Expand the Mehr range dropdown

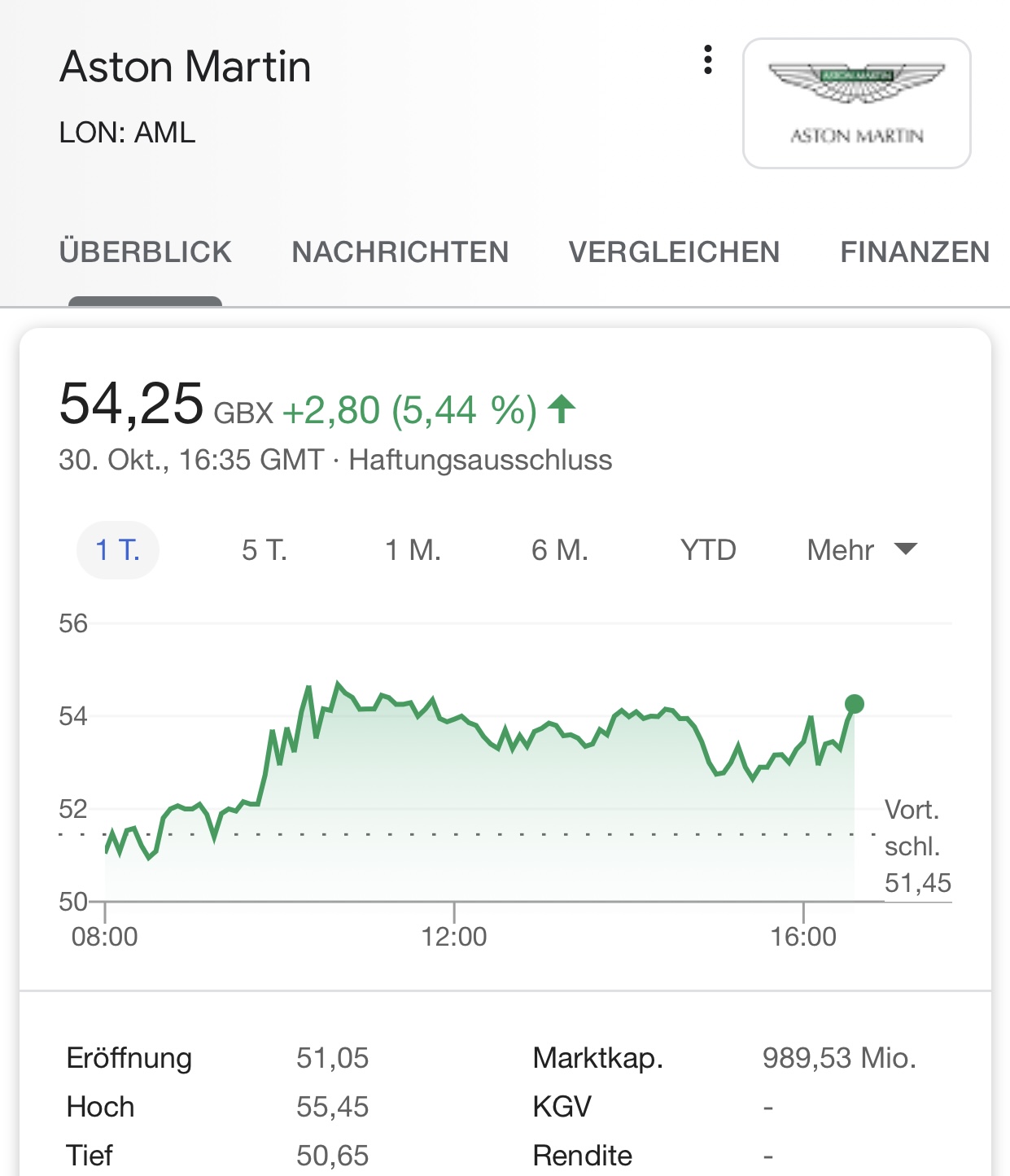click(861, 550)
